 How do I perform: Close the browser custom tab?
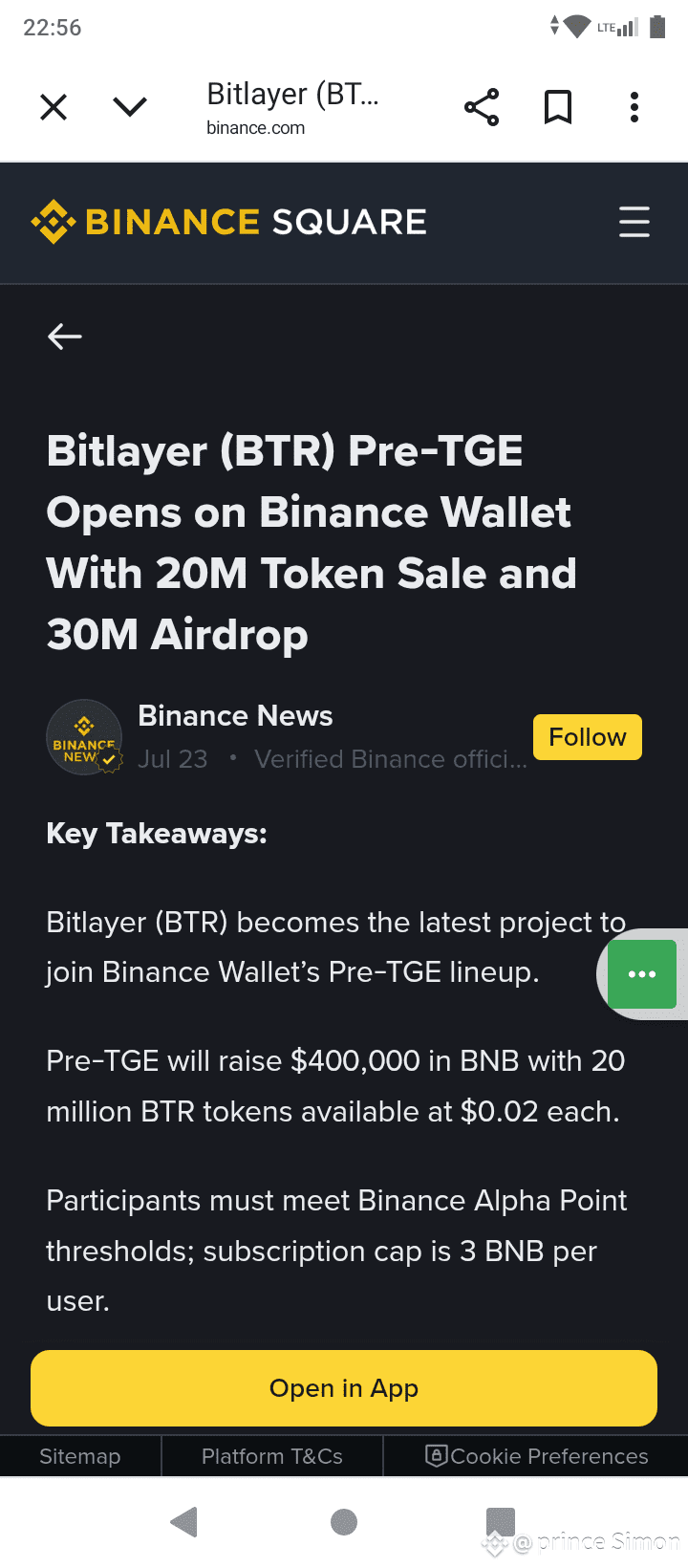[x=54, y=107]
